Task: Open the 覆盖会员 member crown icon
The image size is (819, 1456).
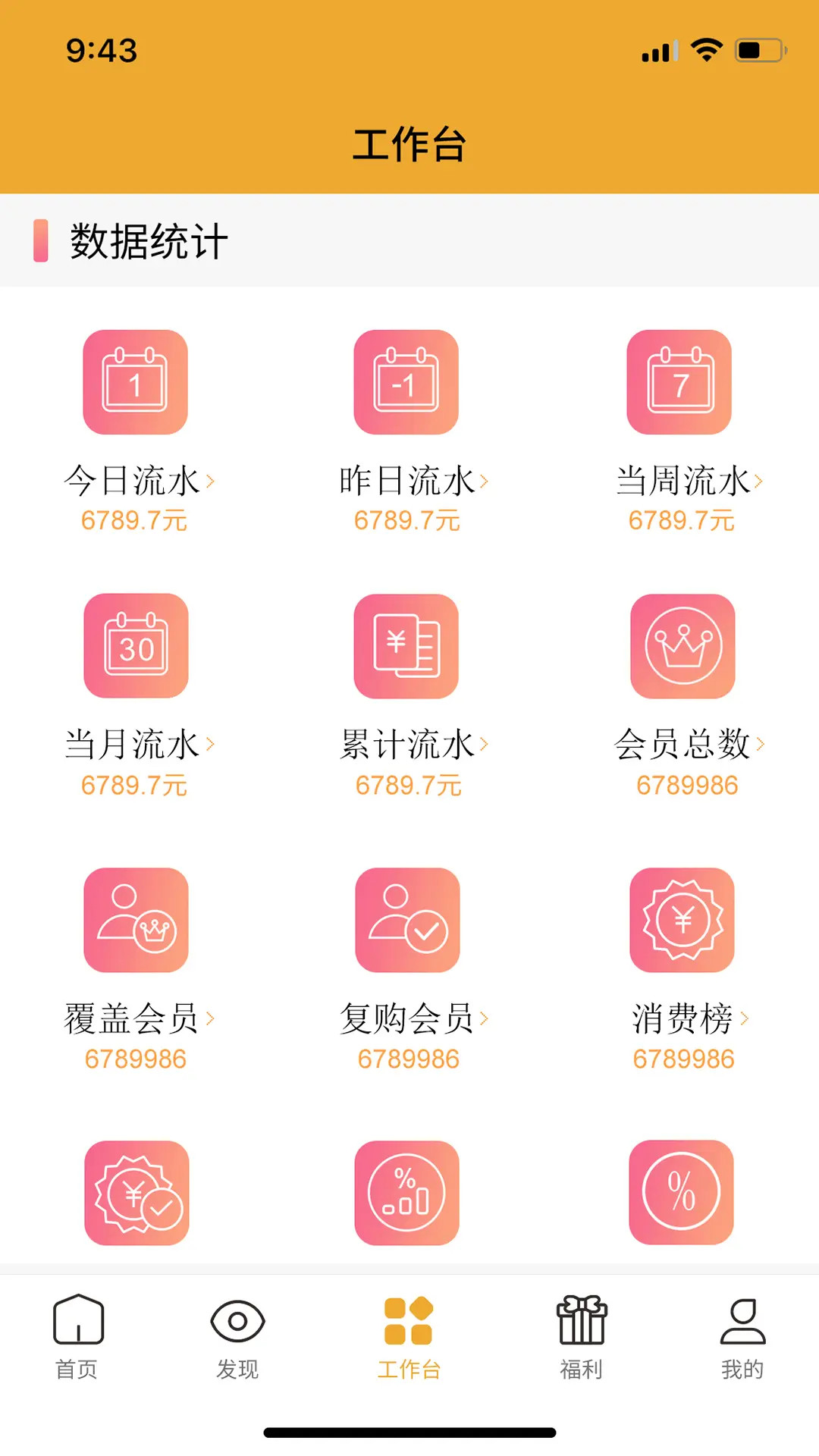Action: [135, 921]
